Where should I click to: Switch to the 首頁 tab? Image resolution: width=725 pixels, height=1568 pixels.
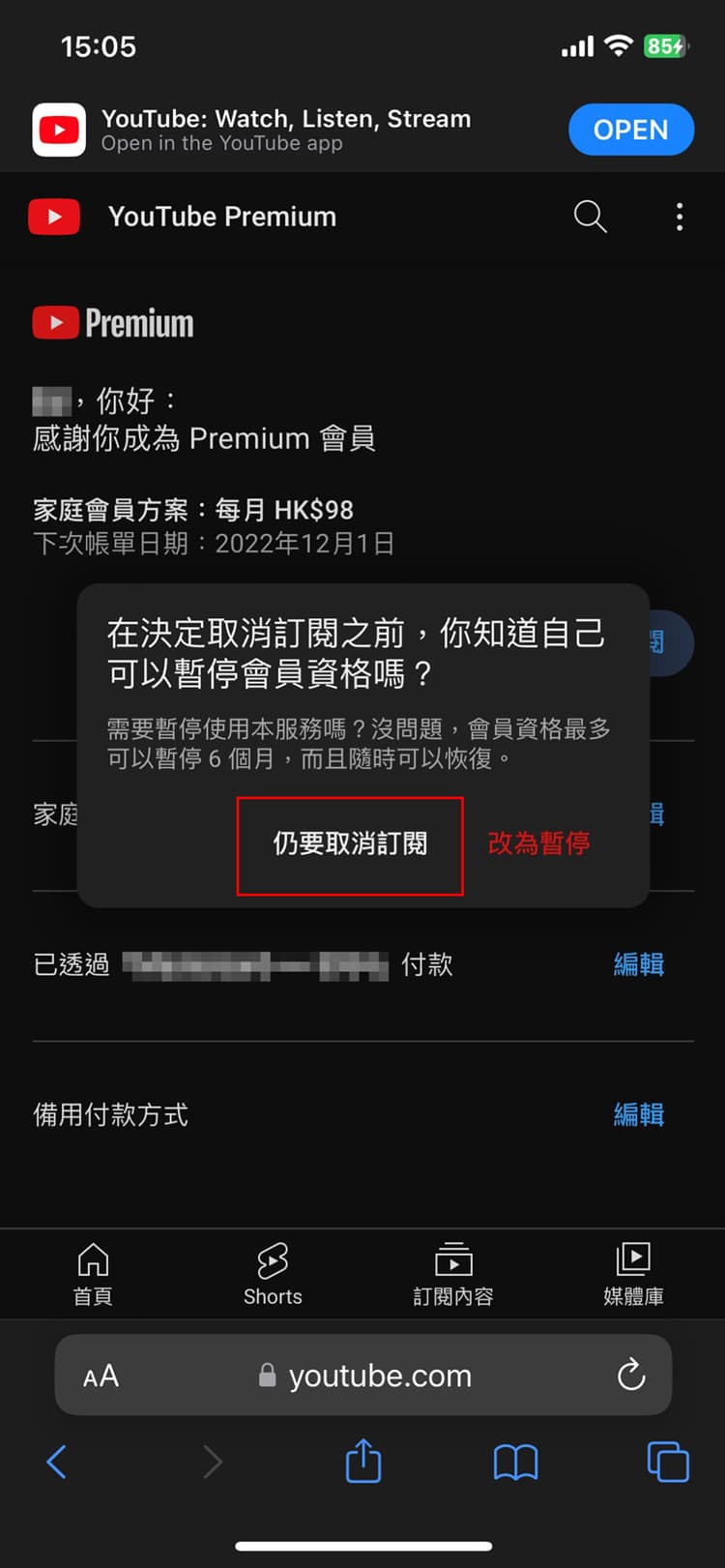click(93, 1274)
